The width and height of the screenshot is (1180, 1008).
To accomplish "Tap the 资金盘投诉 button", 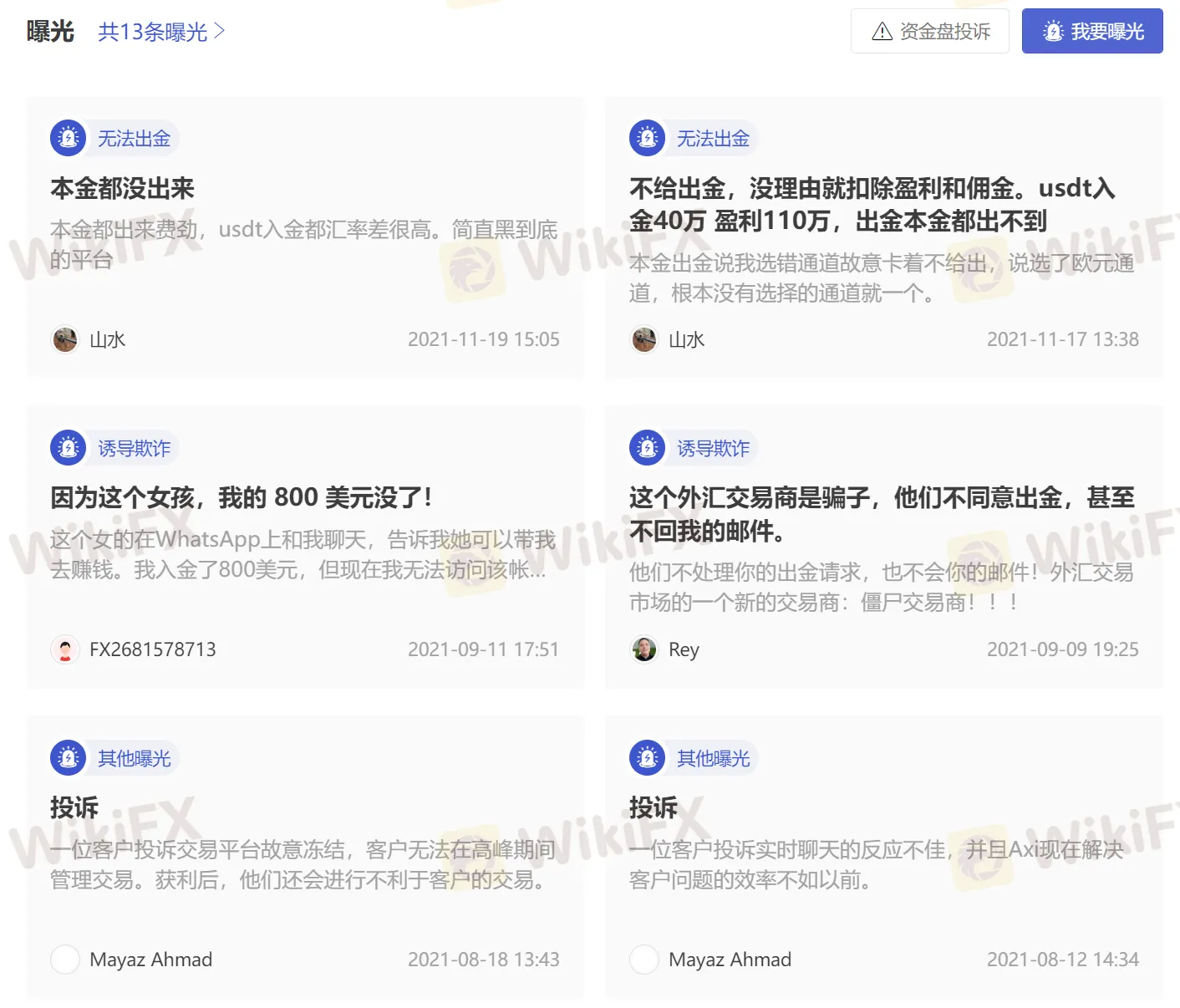I will point(929,32).
